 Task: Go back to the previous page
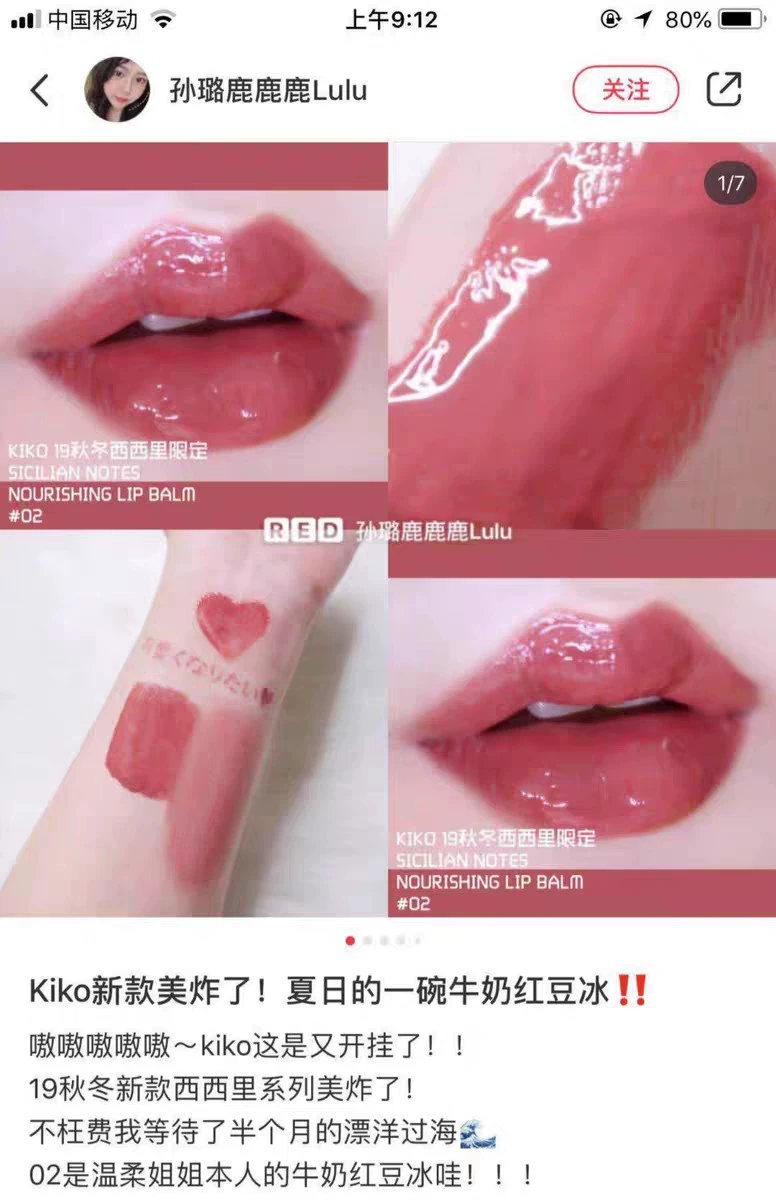coord(39,90)
